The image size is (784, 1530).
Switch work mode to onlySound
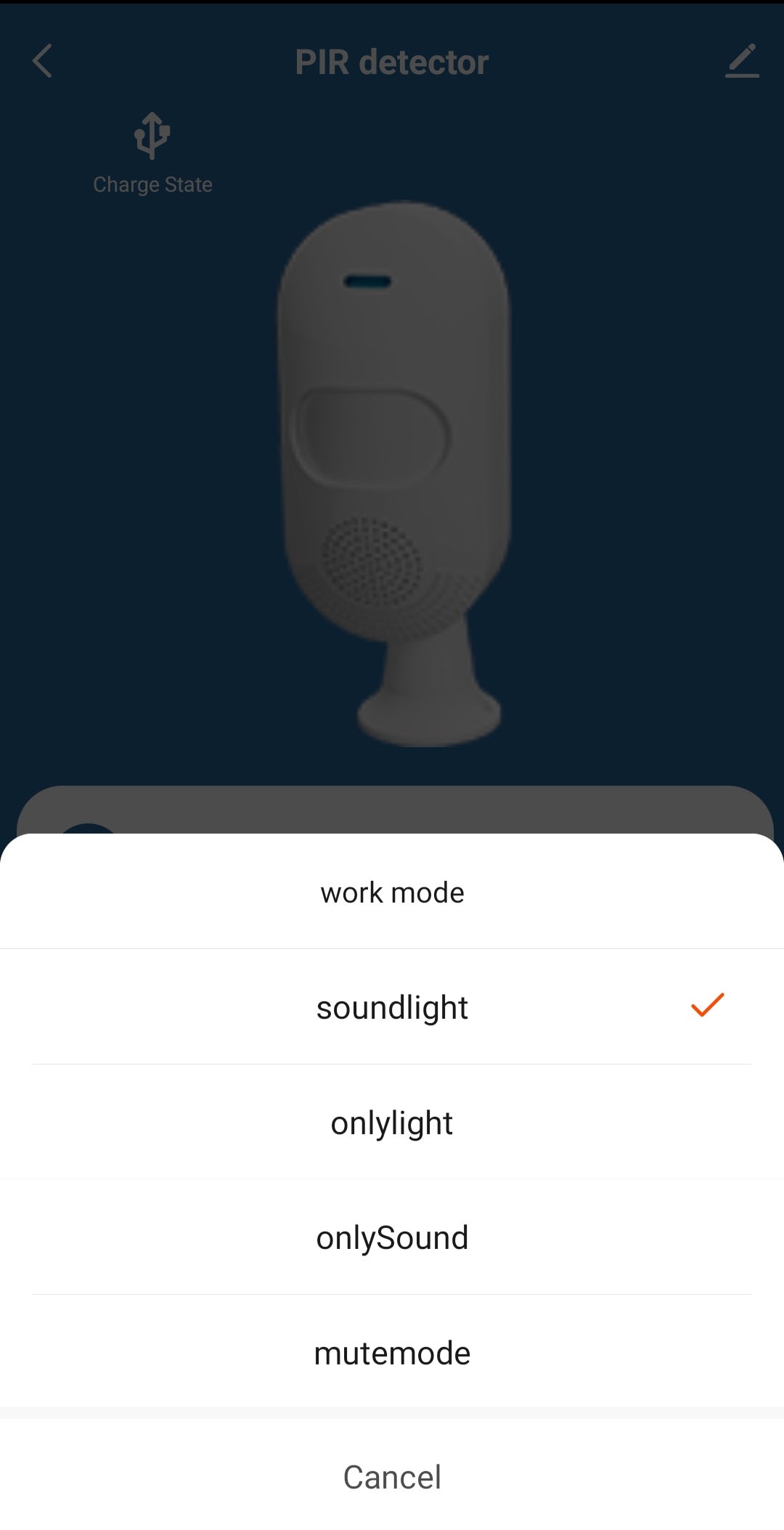[392, 1237]
